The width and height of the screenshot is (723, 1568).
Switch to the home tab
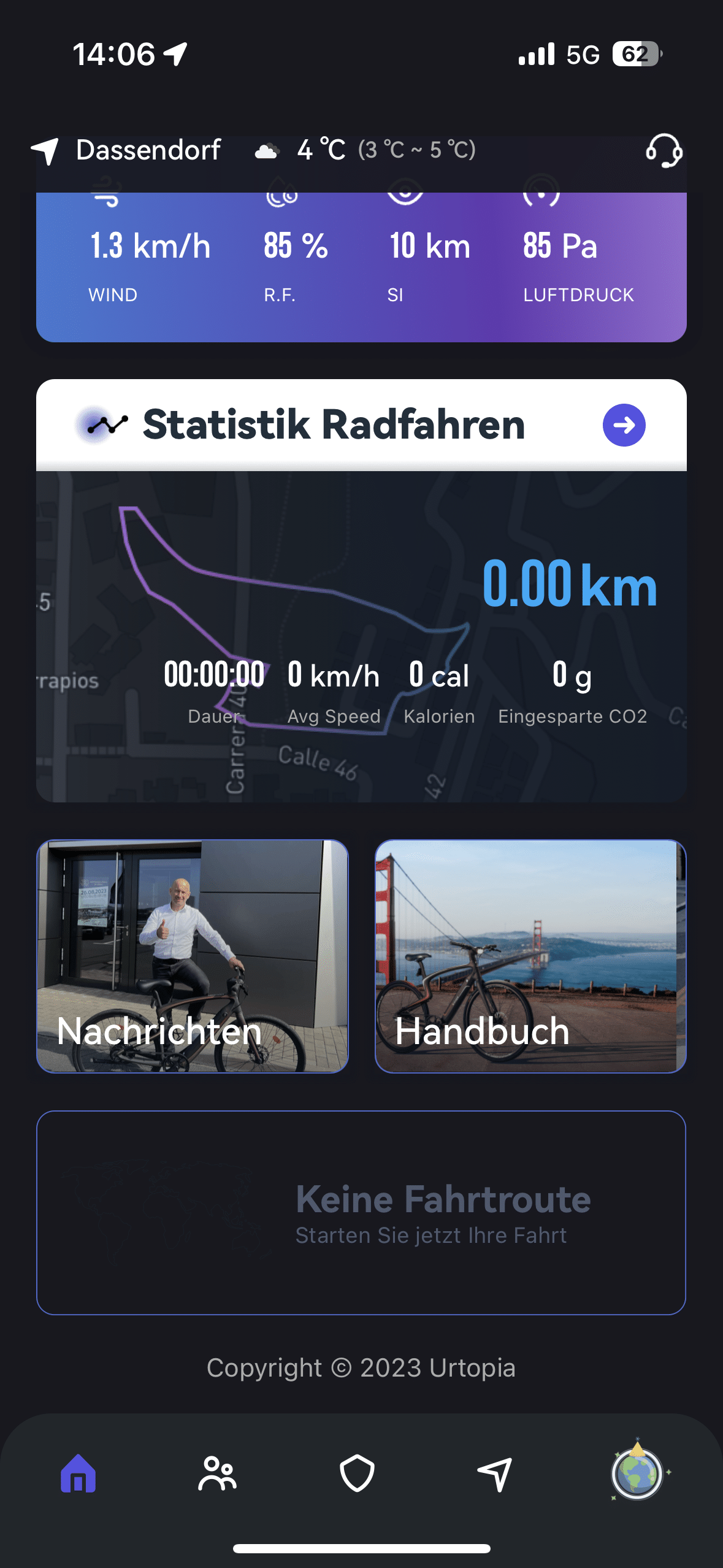coord(78,1473)
